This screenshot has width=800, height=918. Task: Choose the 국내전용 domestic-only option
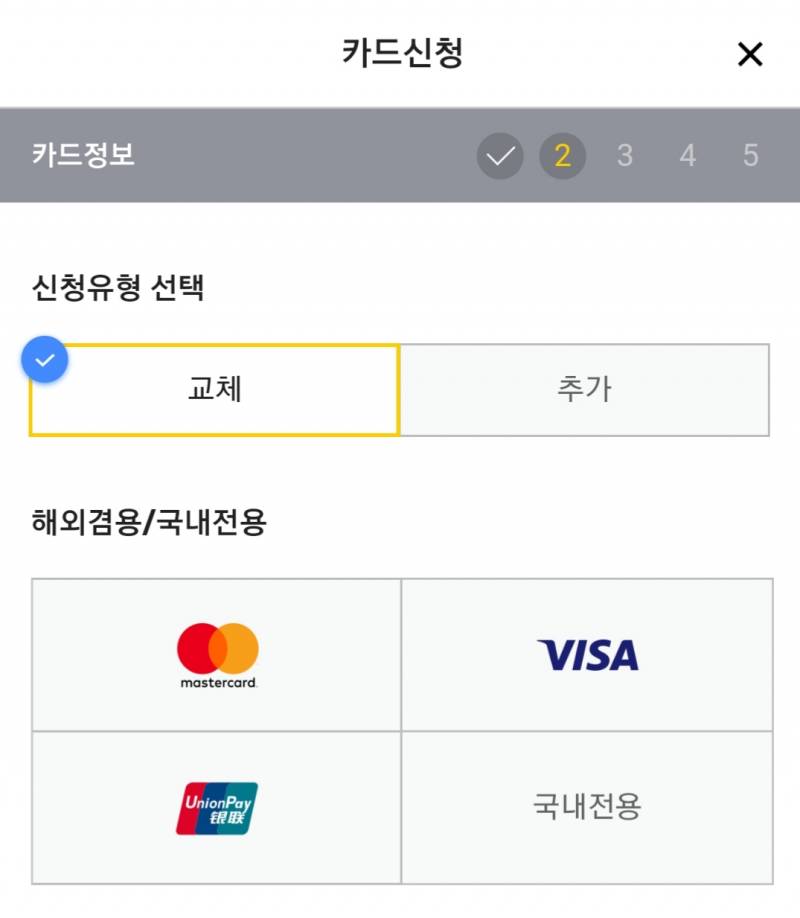coord(588,806)
